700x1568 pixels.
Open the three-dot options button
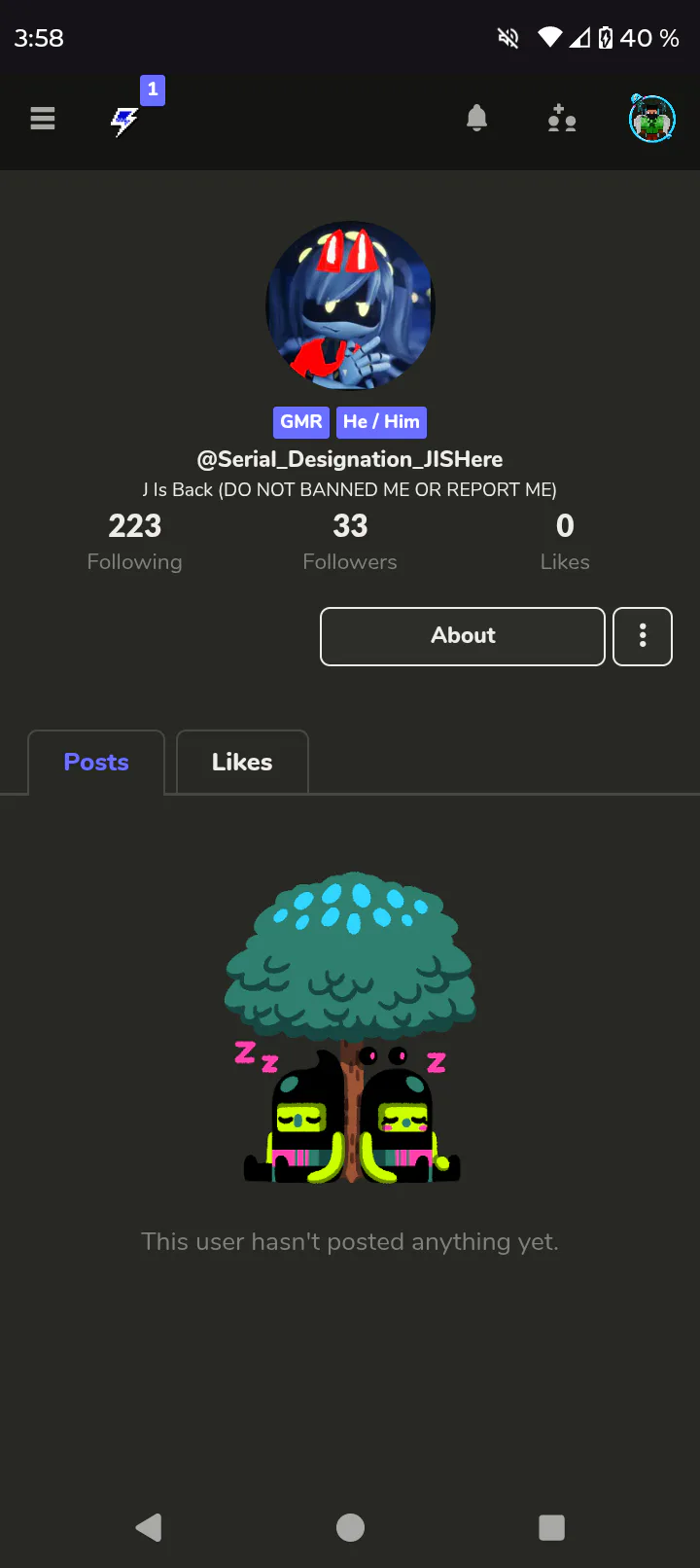coord(643,636)
